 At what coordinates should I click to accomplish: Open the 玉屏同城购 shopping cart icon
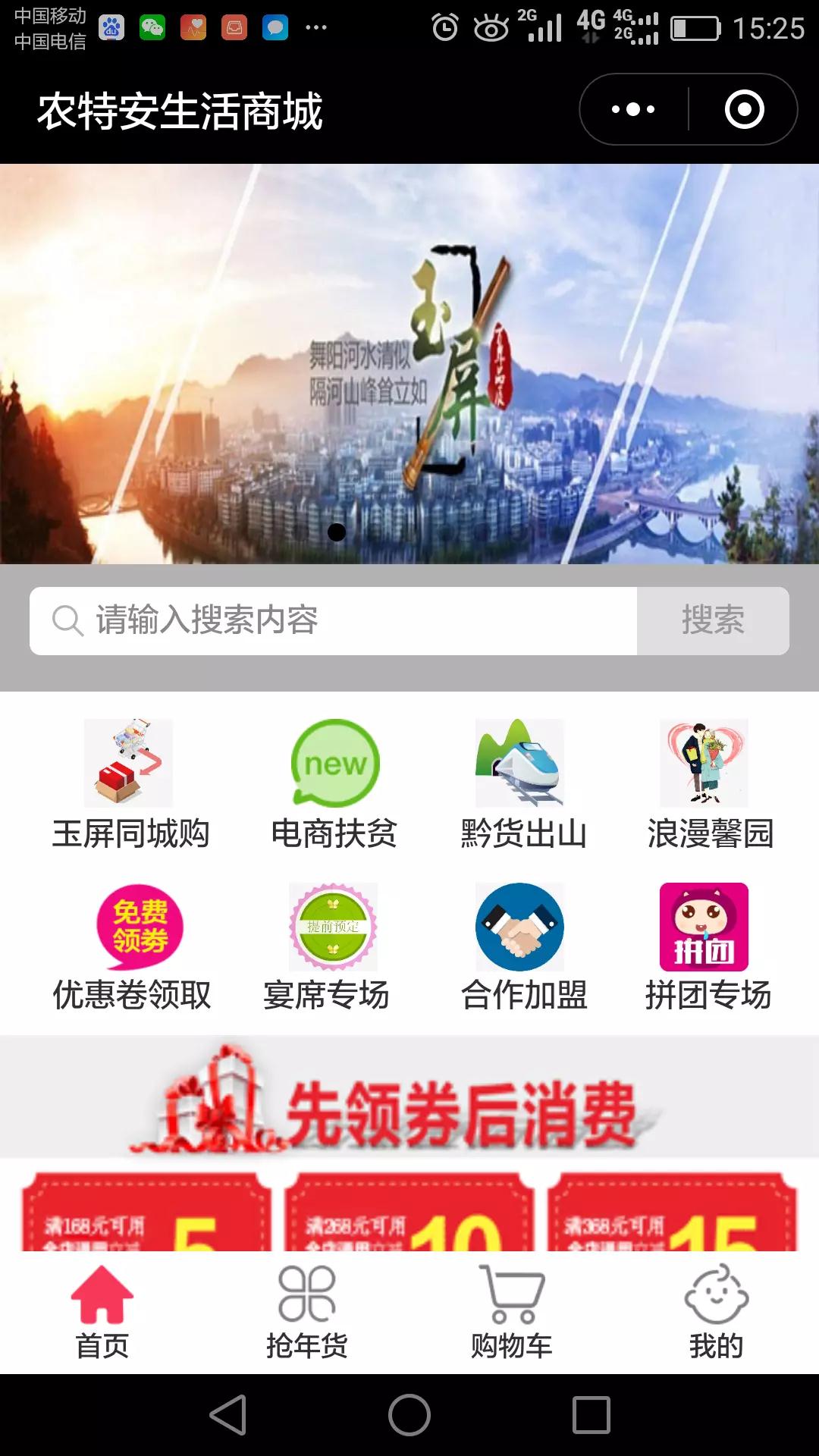(129, 764)
